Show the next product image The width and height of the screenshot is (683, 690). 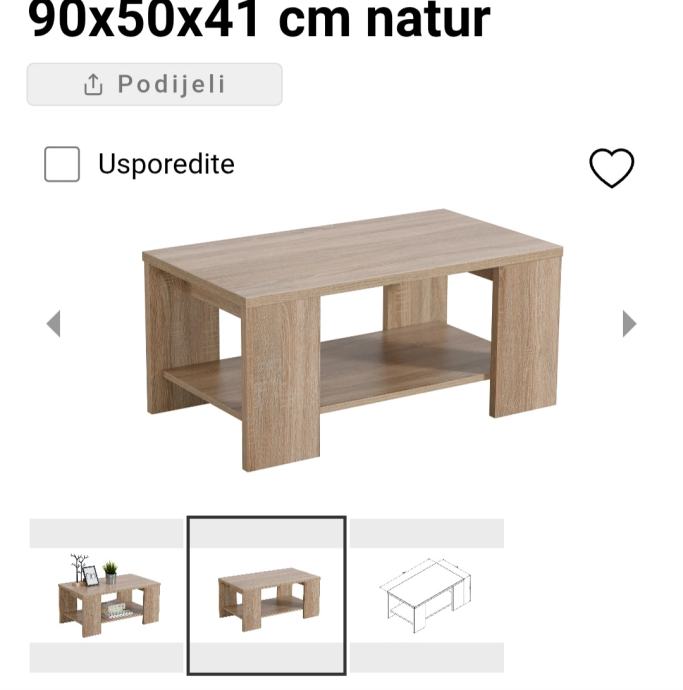point(628,323)
